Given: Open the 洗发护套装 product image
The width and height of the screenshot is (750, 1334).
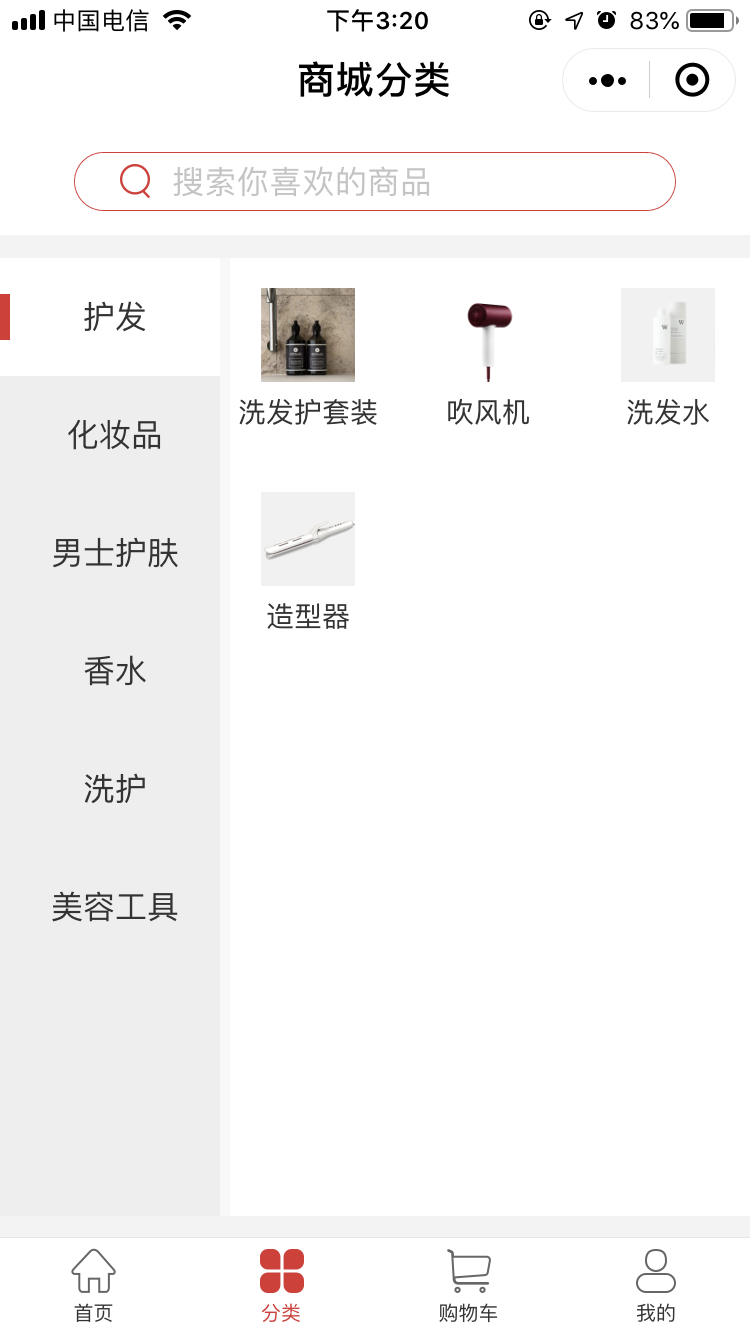Looking at the screenshot, I should (307, 335).
